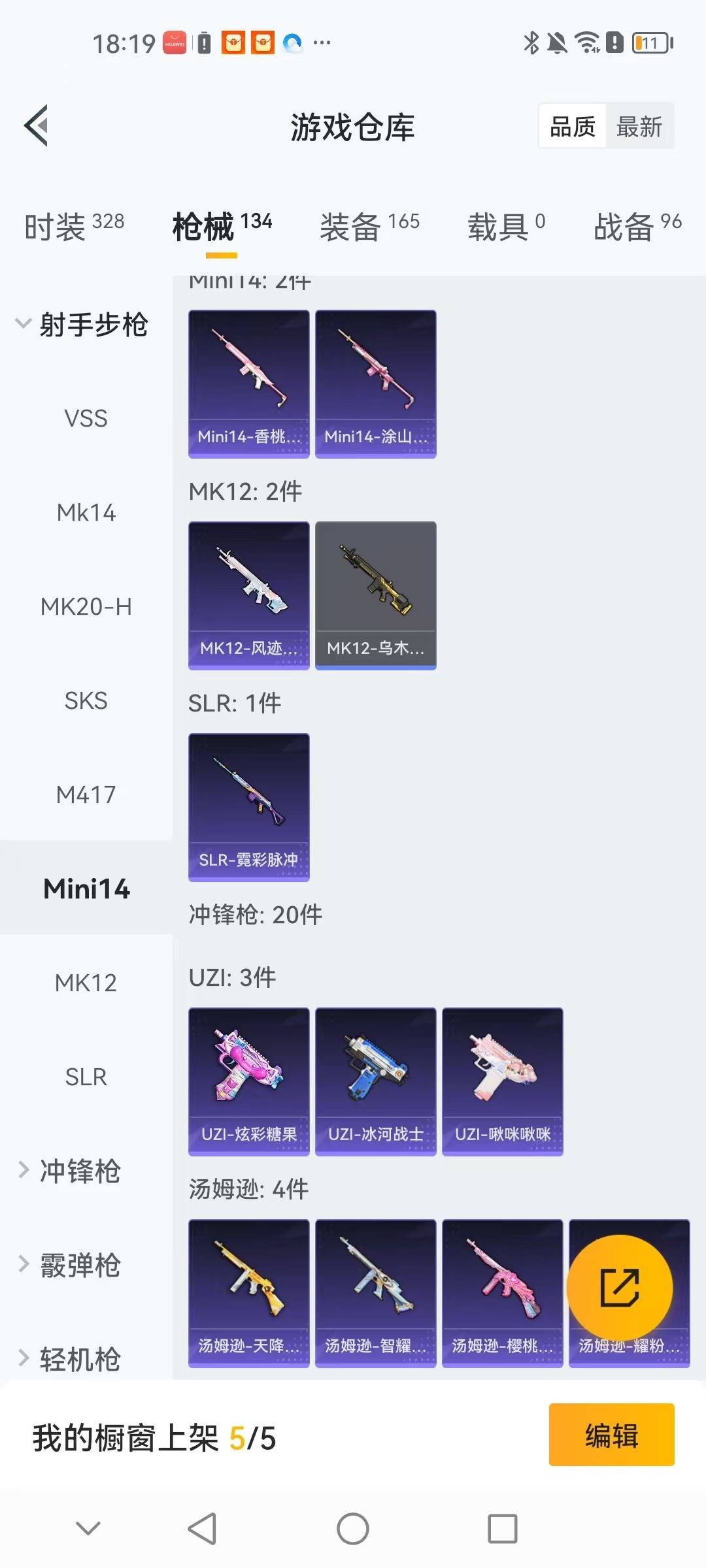Select SKS in the sidebar

click(86, 700)
